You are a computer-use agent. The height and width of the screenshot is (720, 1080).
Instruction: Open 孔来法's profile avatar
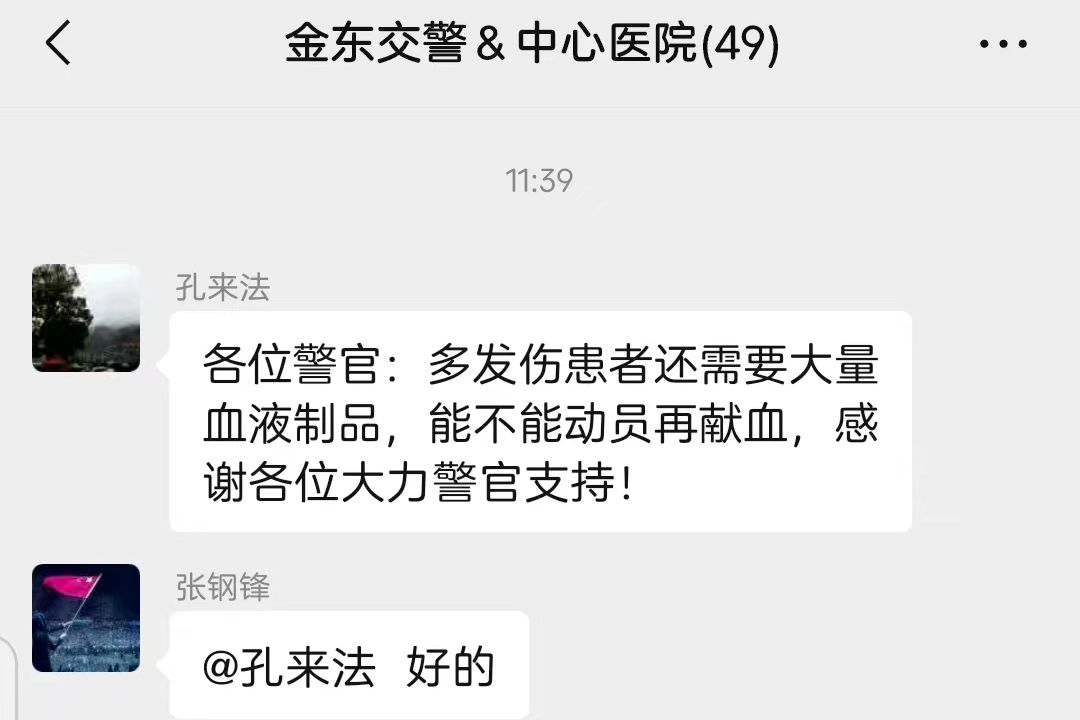tap(86, 318)
